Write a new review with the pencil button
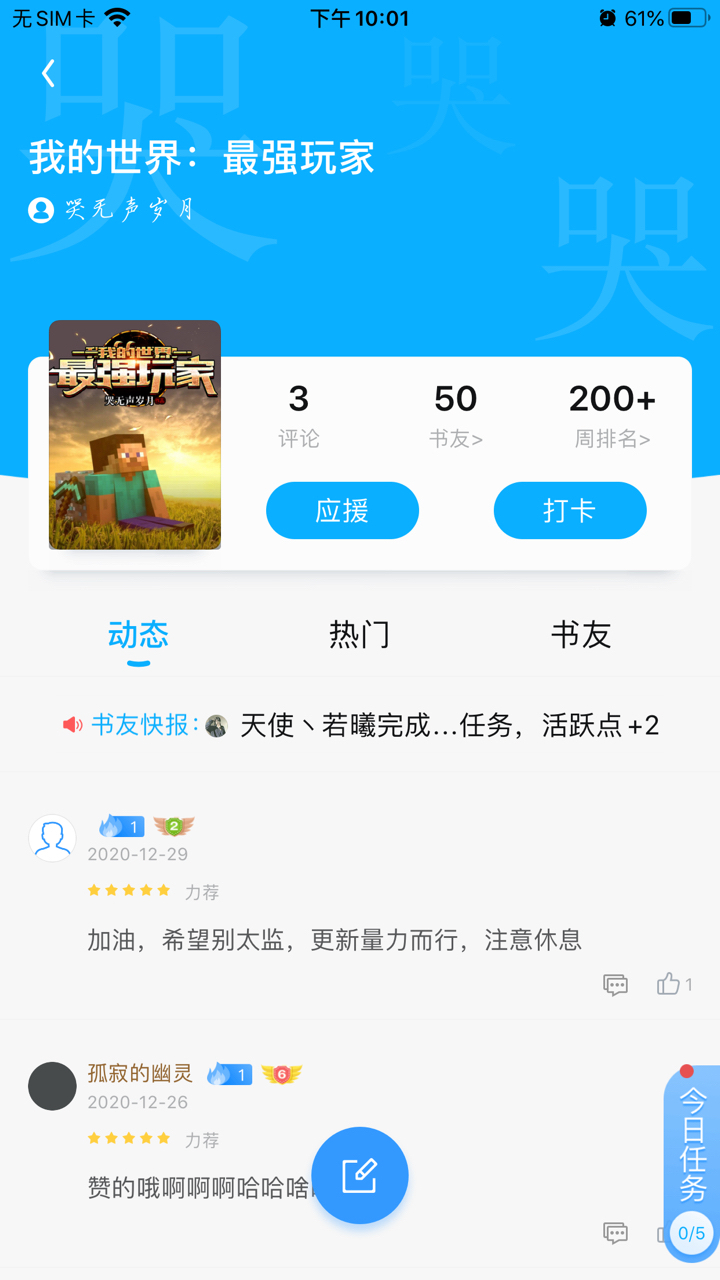 point(360,1175)
